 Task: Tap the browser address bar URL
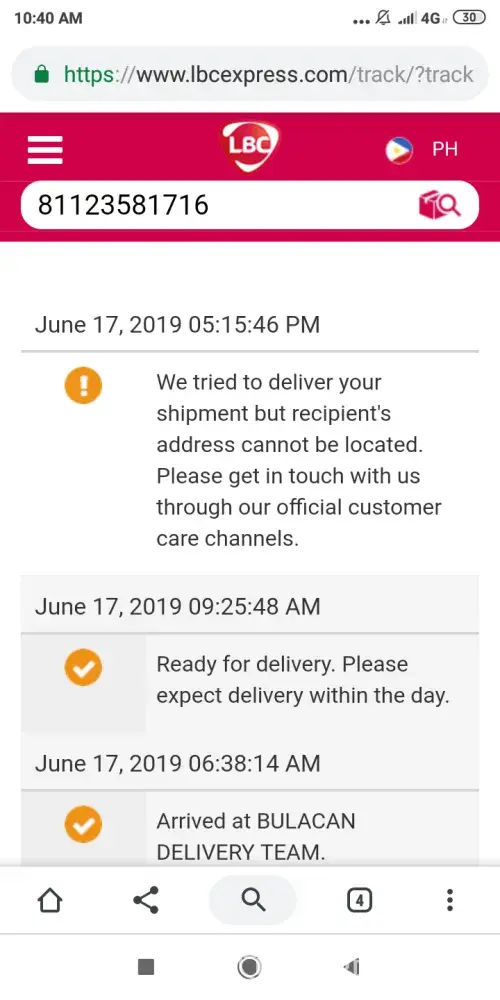[x=268, y=75]
